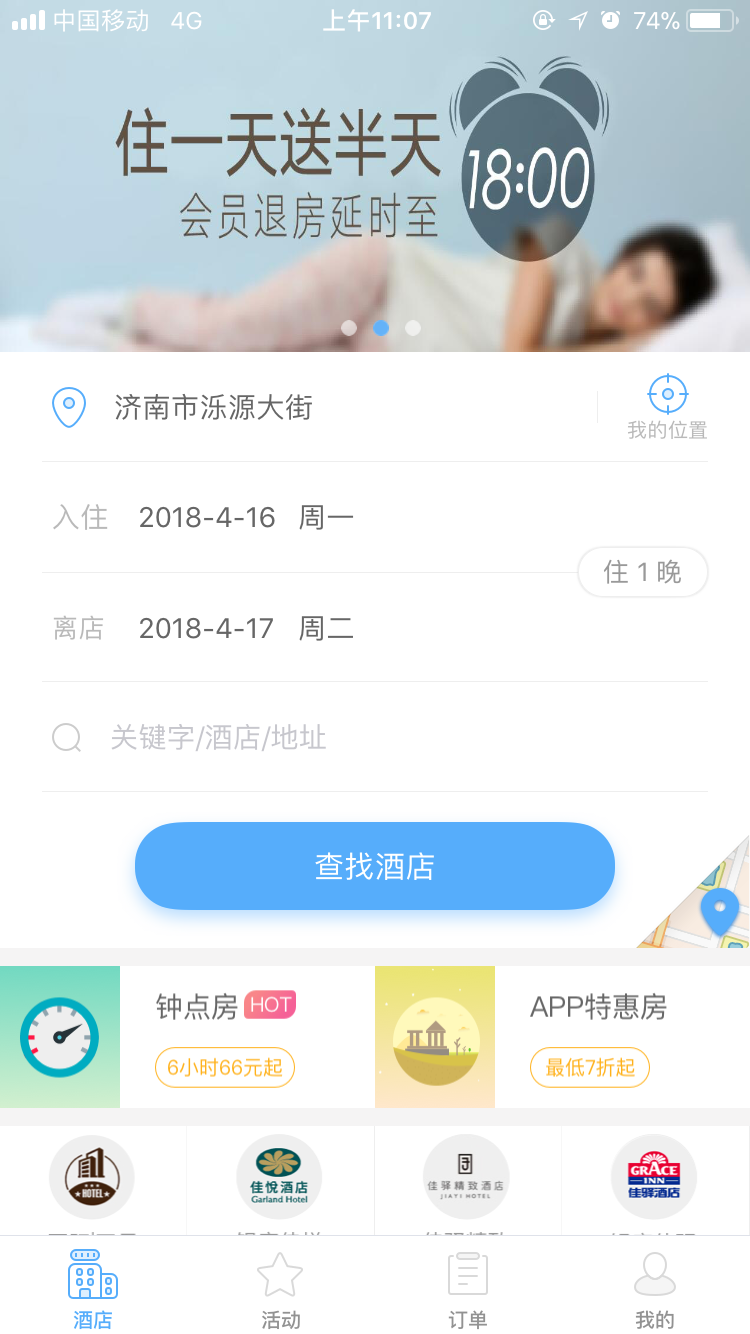Change the city 济南市泺源大街
750x1334 pixels.
point(214,408)
